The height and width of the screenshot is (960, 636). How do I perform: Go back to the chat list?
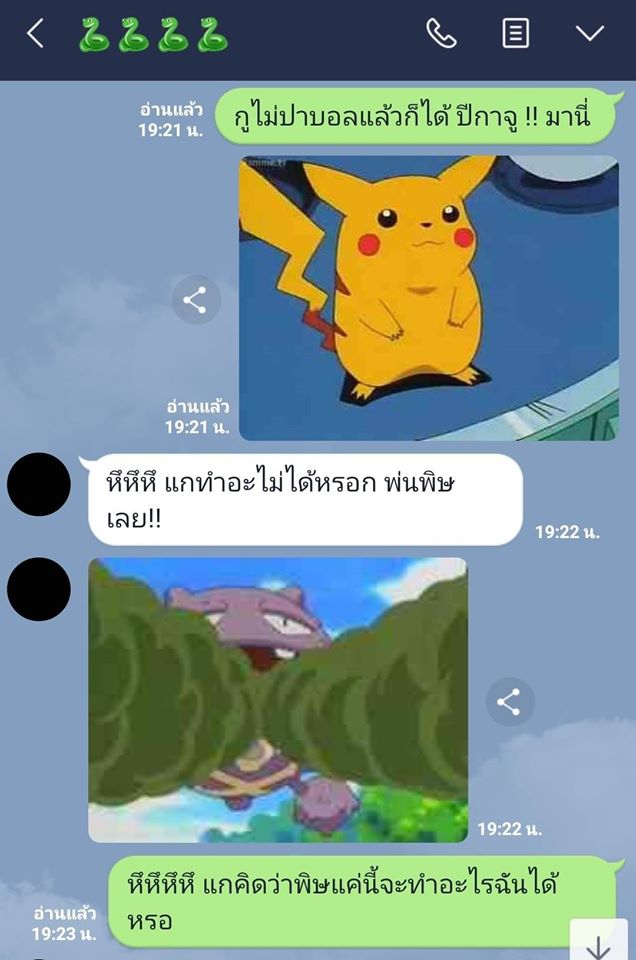(35, 34)
